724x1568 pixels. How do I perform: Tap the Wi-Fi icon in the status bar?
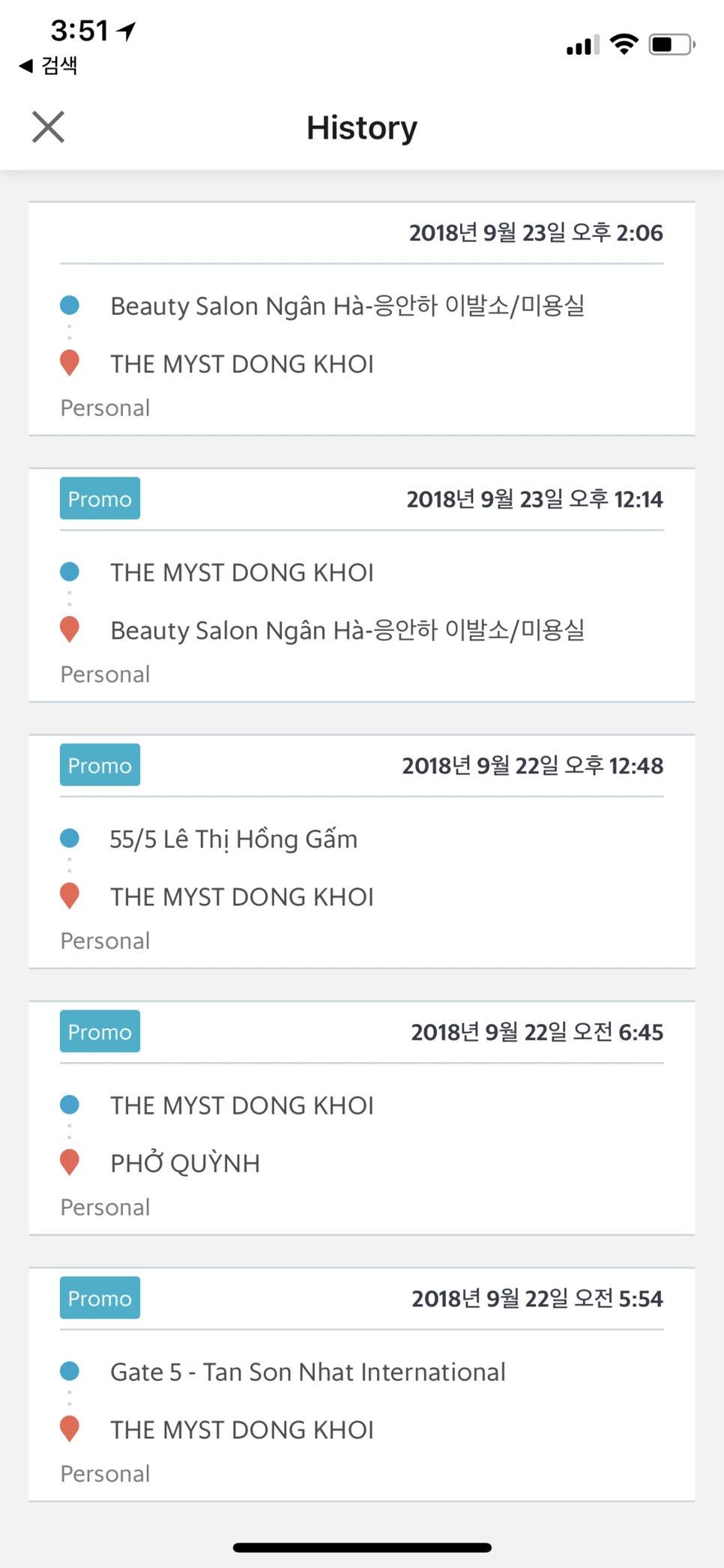(624, 43)
